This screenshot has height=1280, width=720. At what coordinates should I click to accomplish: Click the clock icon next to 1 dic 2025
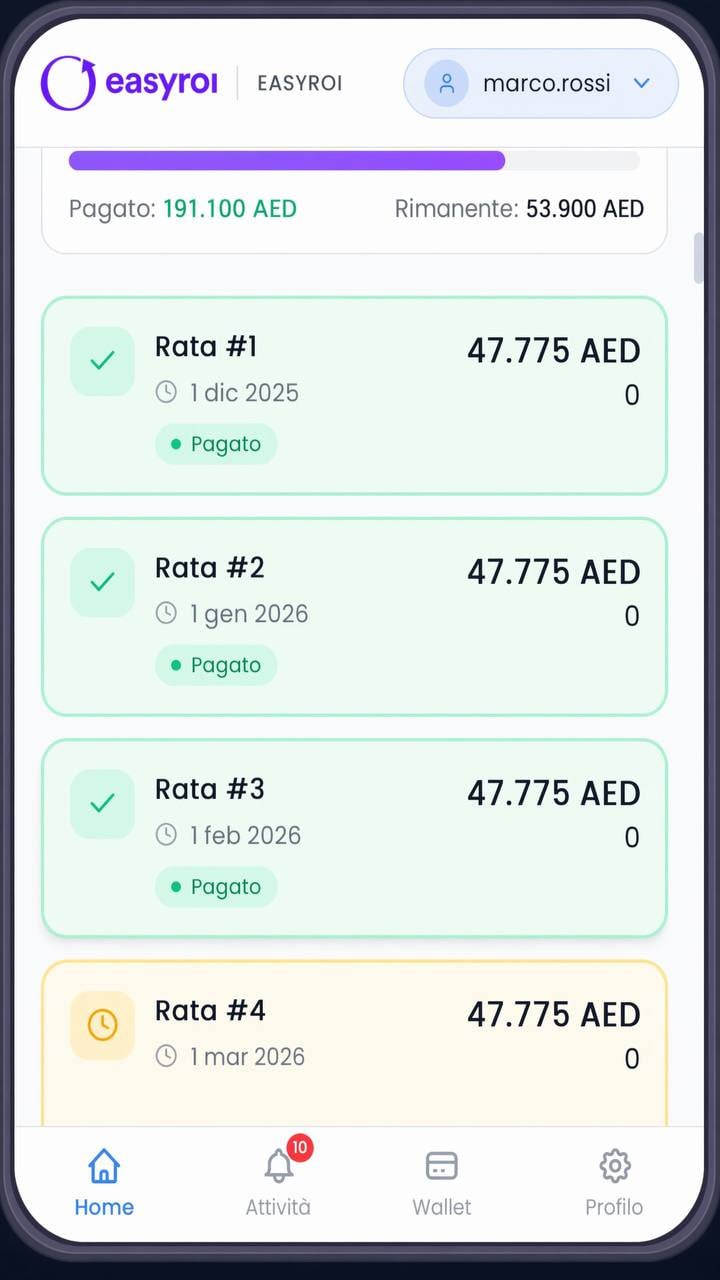165,392
